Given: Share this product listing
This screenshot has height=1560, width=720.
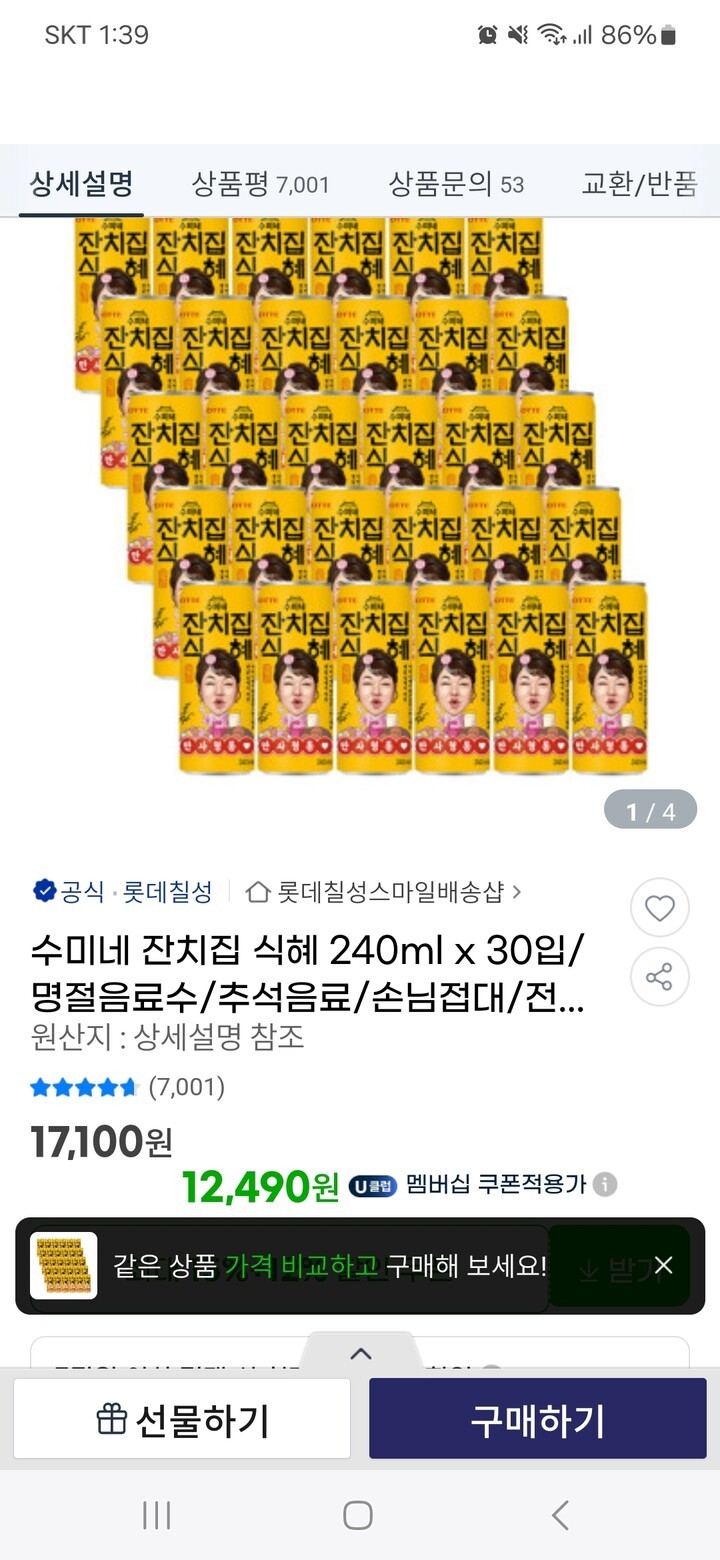Looking at the screenshot, I should (659, 977).
